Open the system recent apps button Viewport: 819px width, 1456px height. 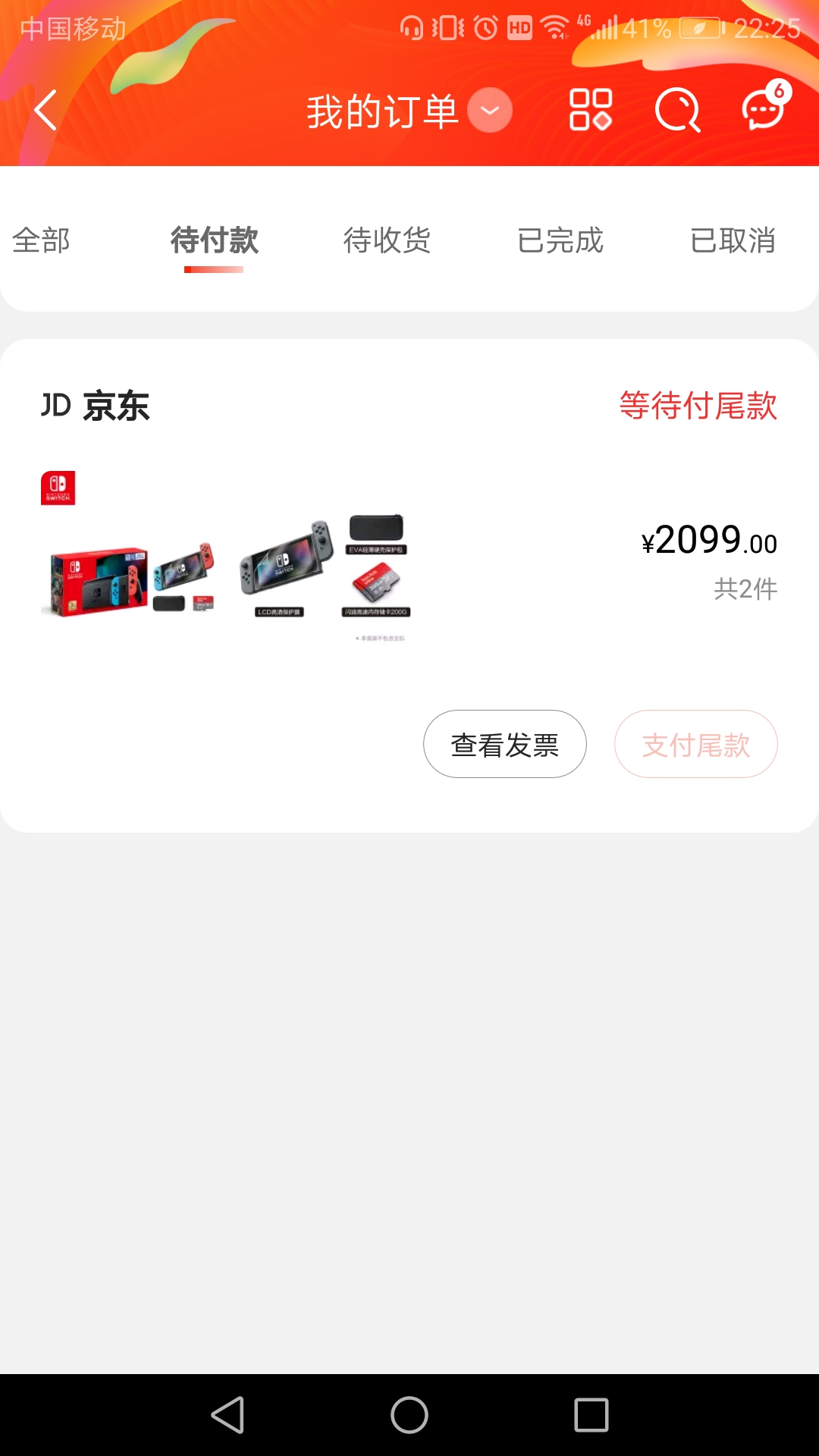[x=591, y=1415]
